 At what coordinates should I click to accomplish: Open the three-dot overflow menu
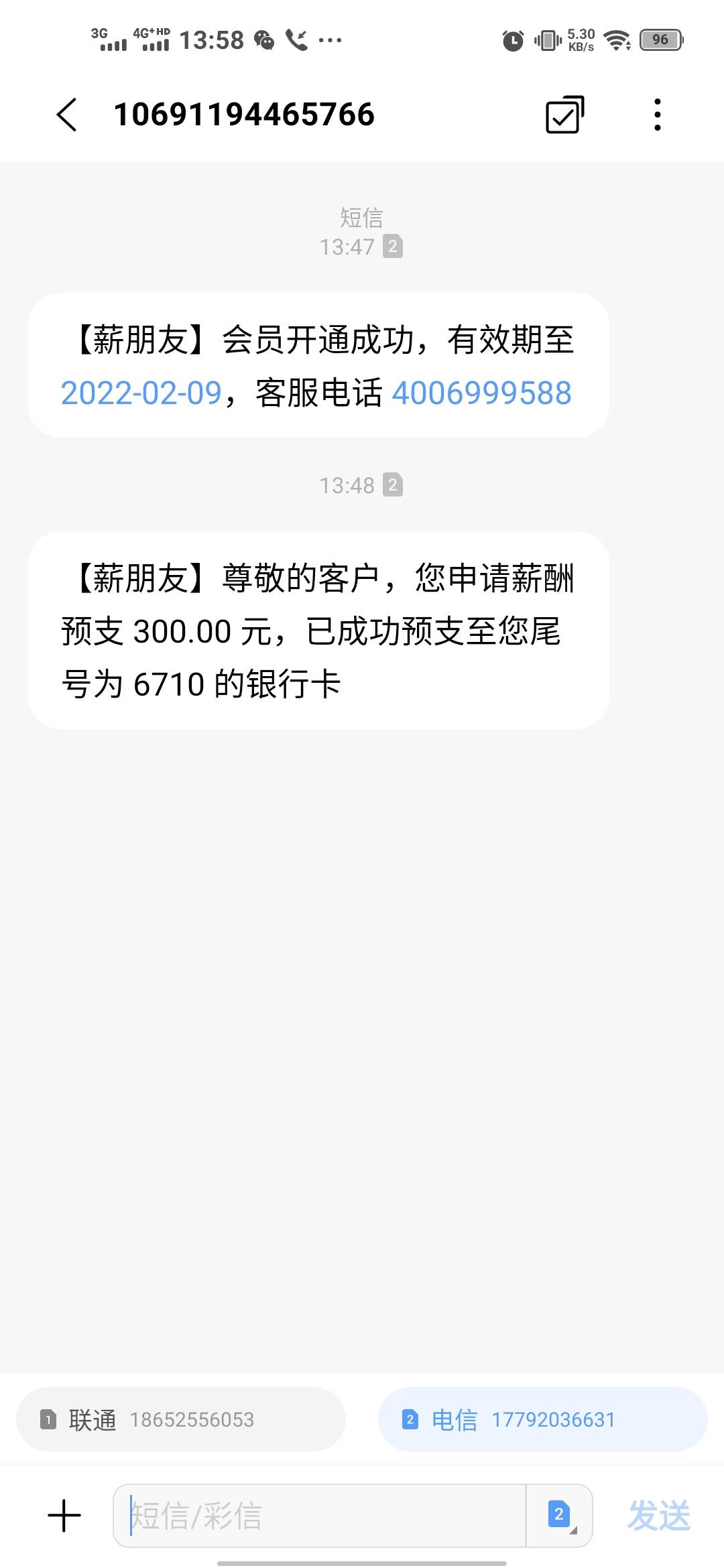pyautogui.click(x=658, y=115)
